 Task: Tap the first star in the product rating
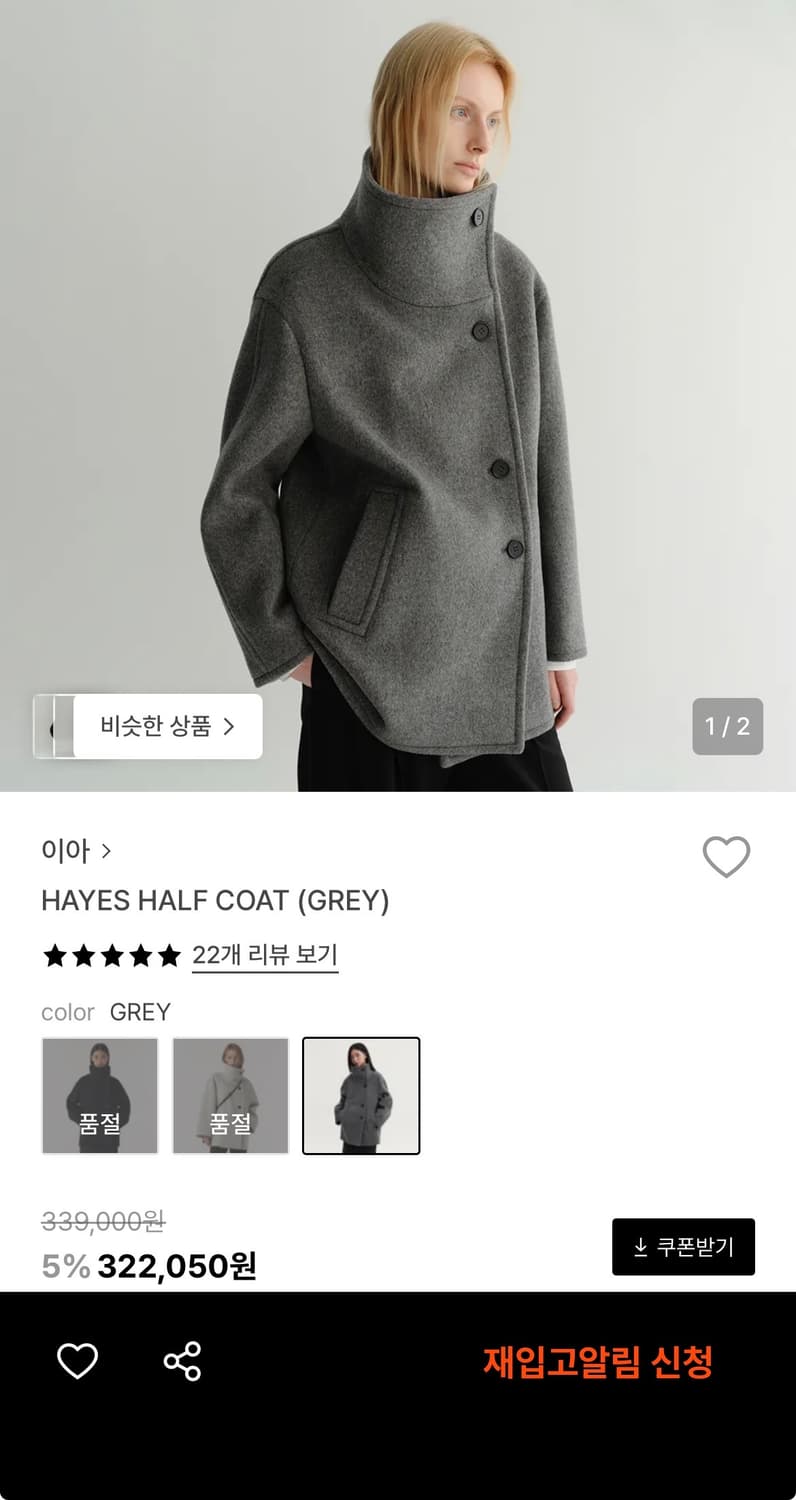[57, 957]
